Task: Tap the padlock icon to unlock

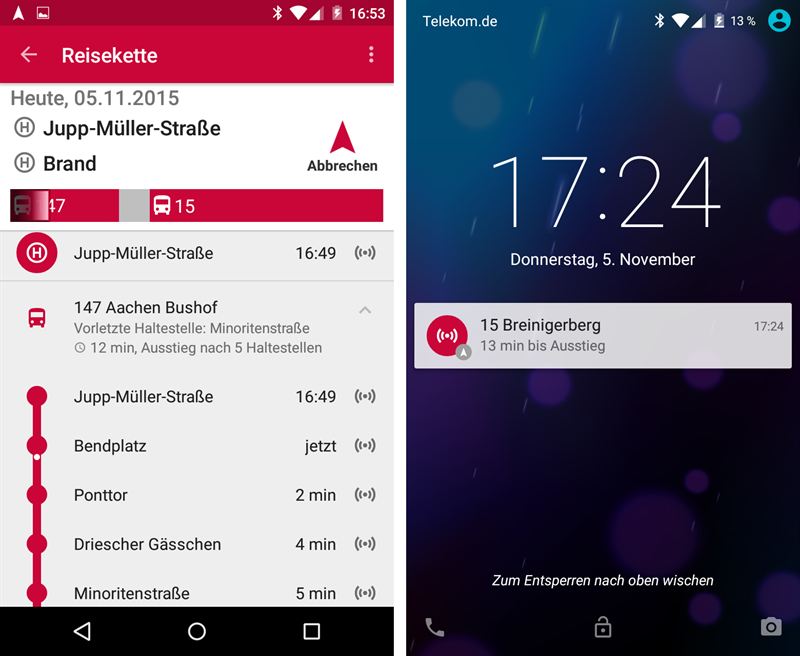Action: (x=602, y=627)
